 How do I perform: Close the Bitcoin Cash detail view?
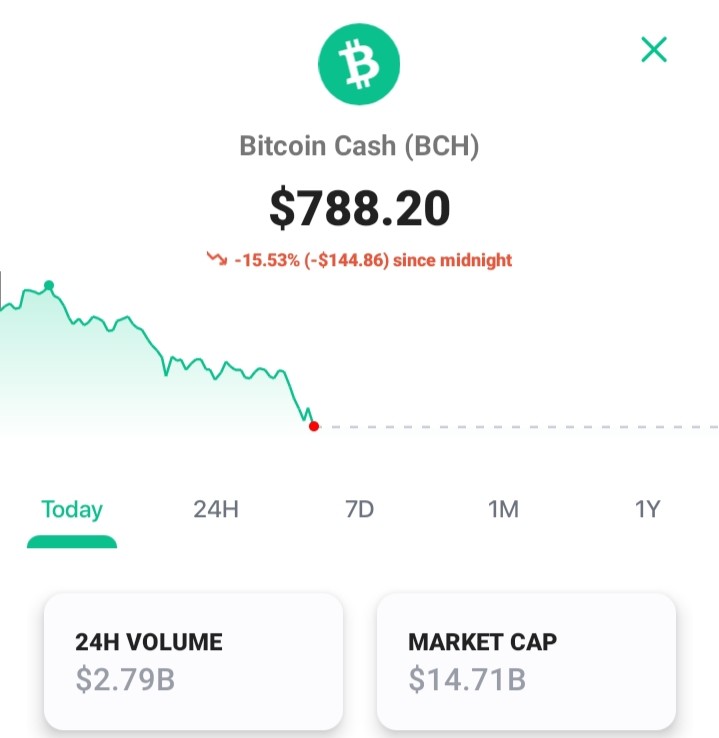pyautogui.click(x=654, y=49)
